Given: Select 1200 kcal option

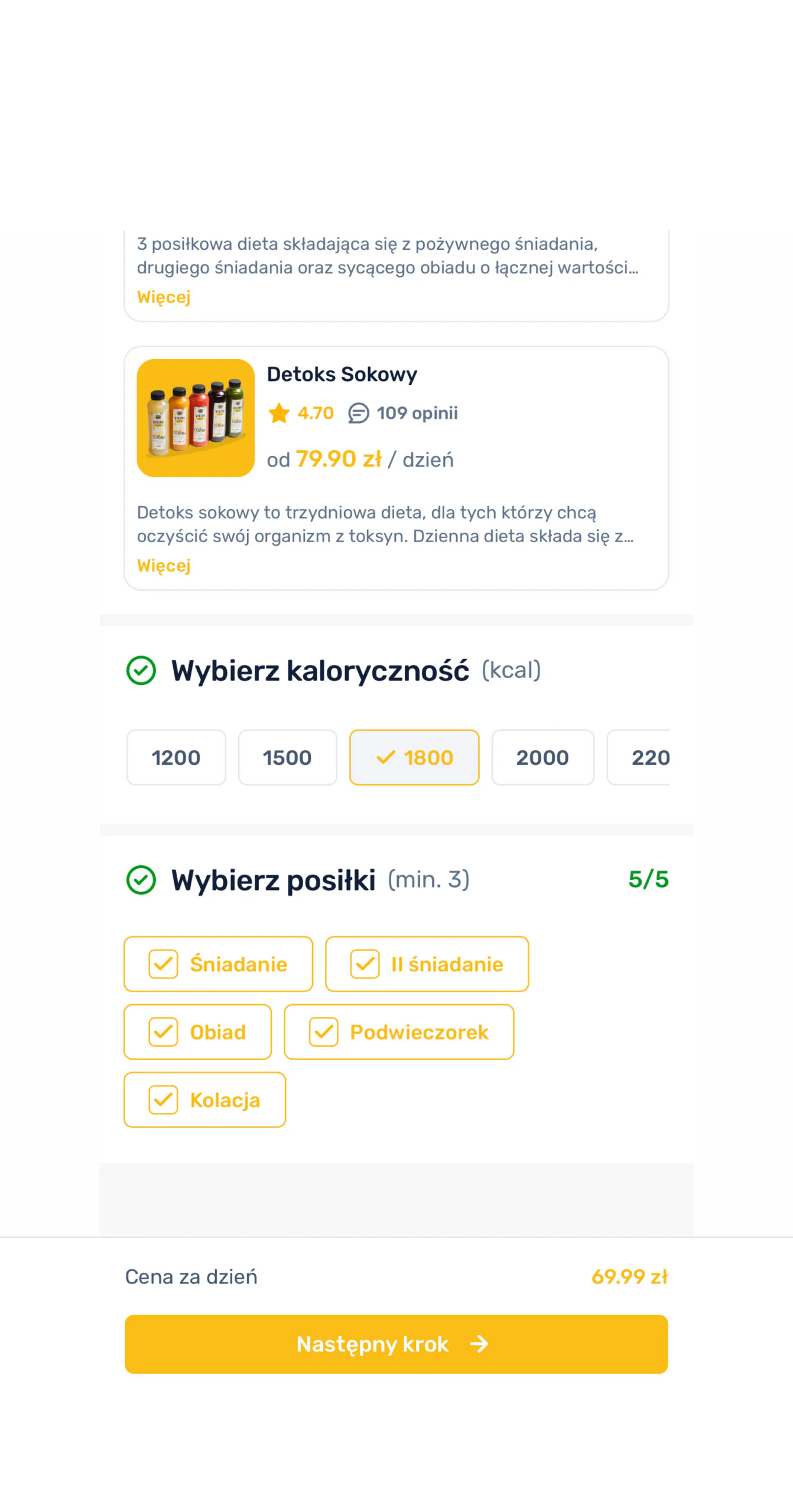Looking at the screenshot, I should tap(176, 757).
